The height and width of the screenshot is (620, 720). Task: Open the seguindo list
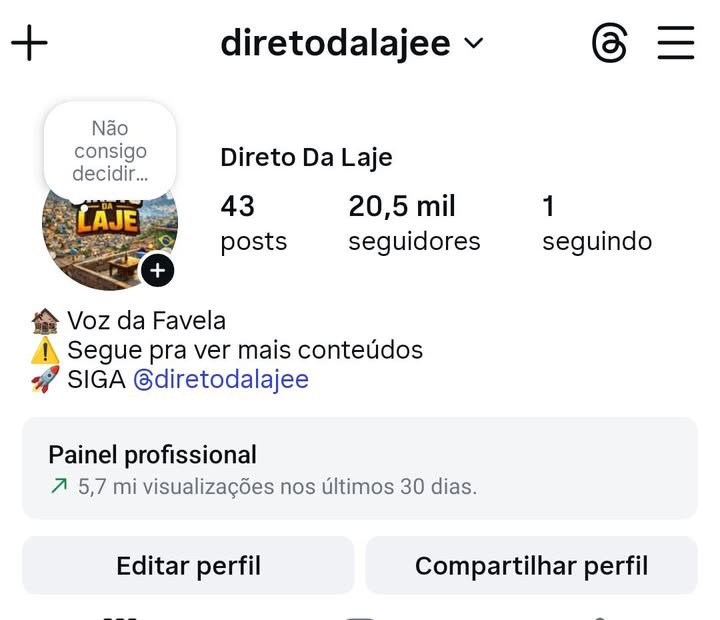[x=596, y=223]
